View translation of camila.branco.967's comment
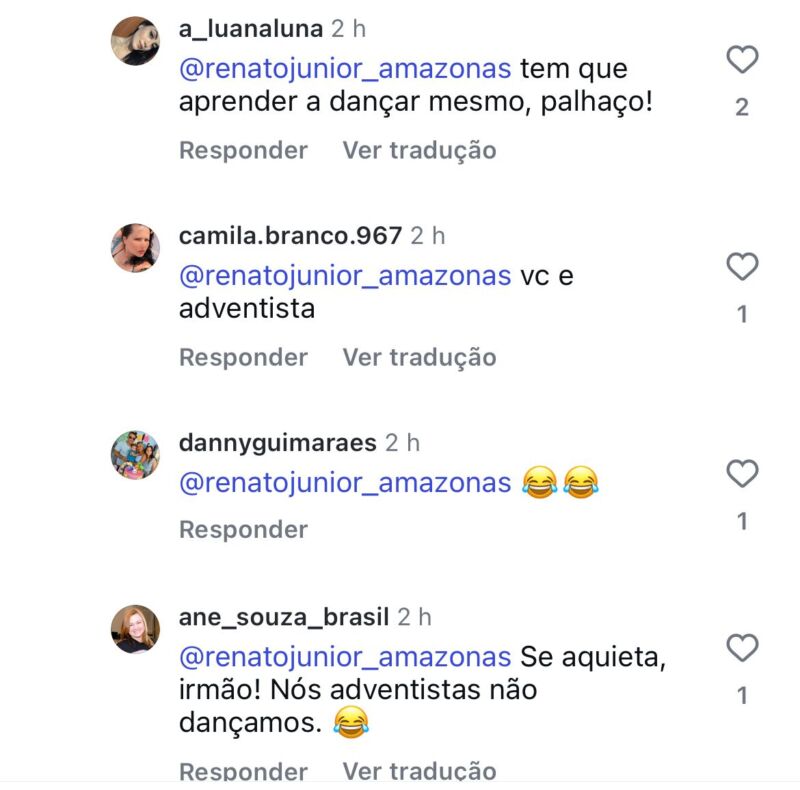 419,357
